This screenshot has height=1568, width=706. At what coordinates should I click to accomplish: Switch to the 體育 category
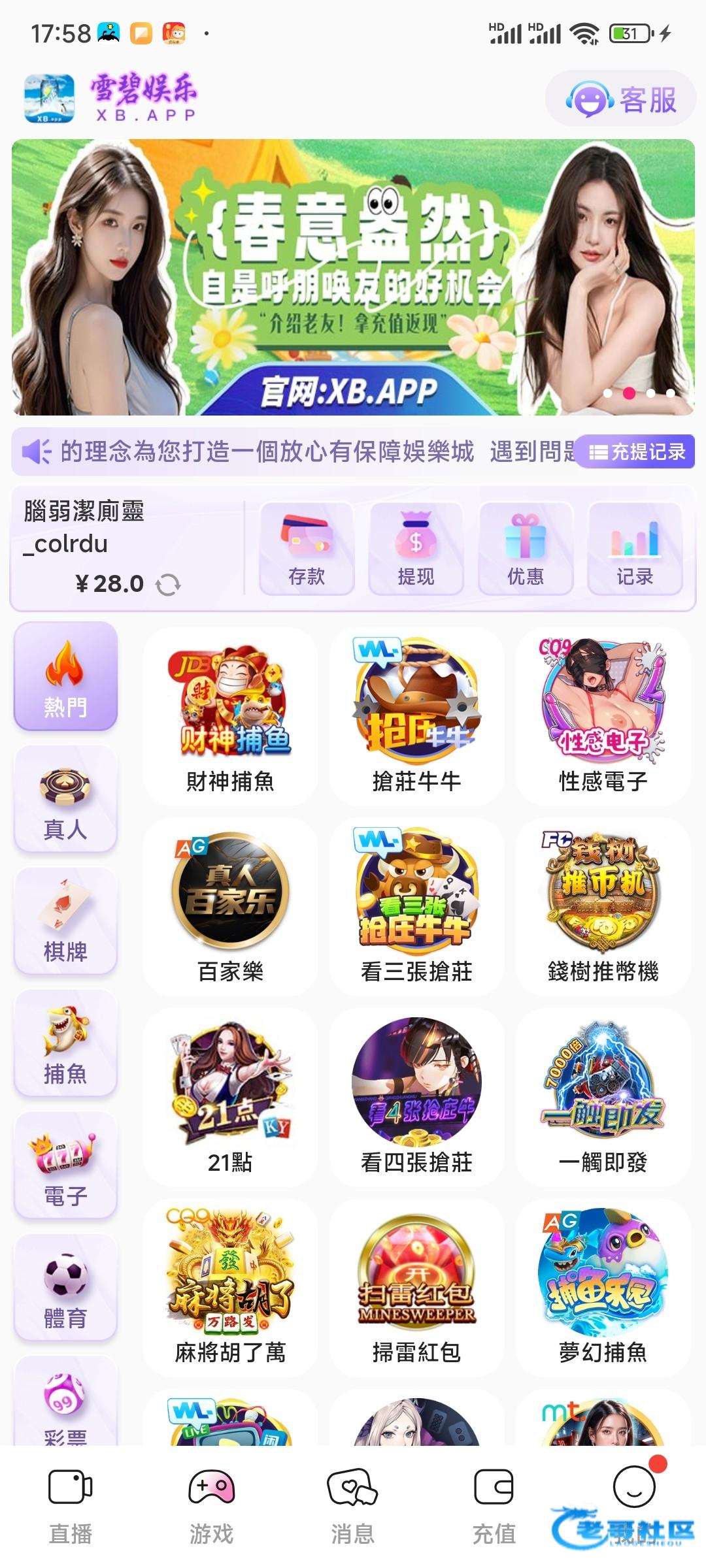coord(65,1288)
